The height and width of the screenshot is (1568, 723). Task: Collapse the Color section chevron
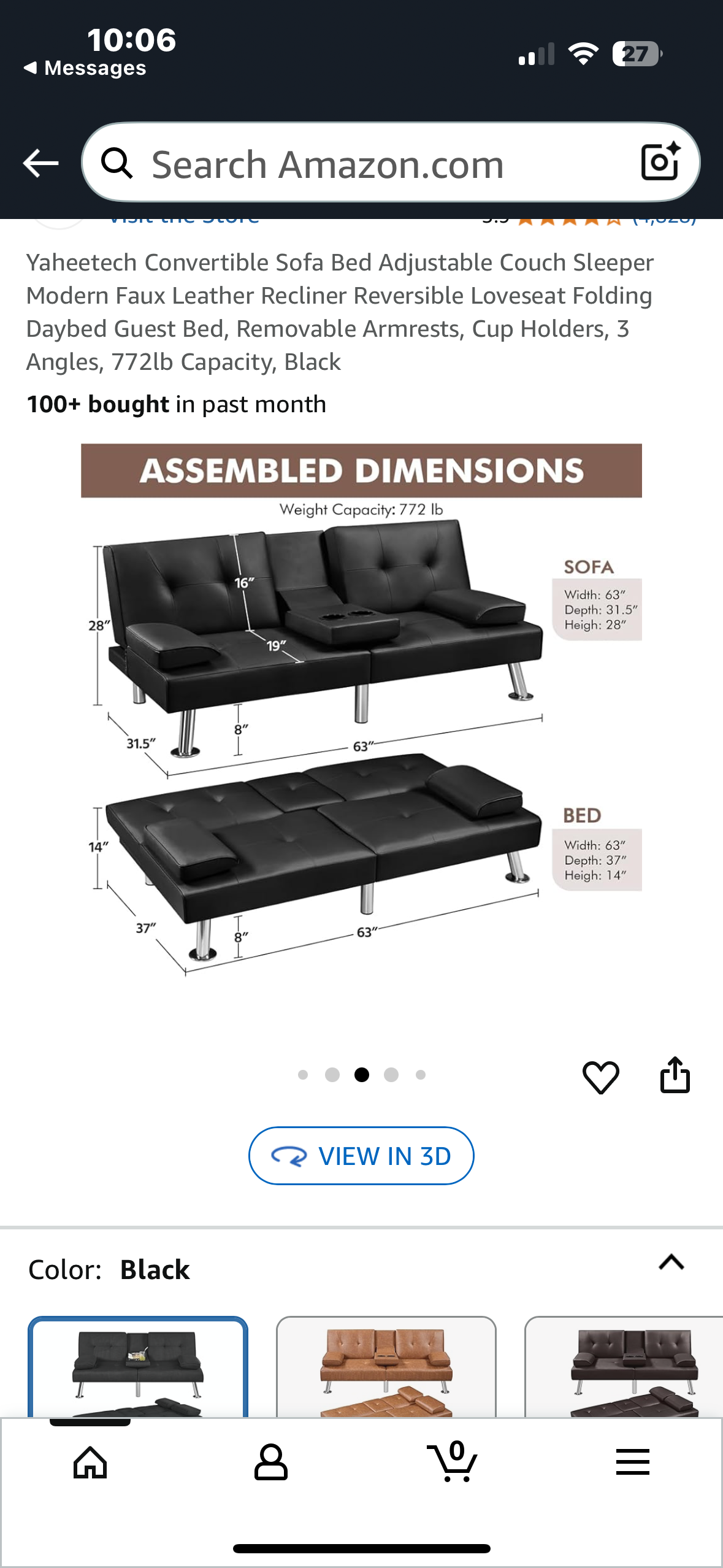[x=671, y=1262]
